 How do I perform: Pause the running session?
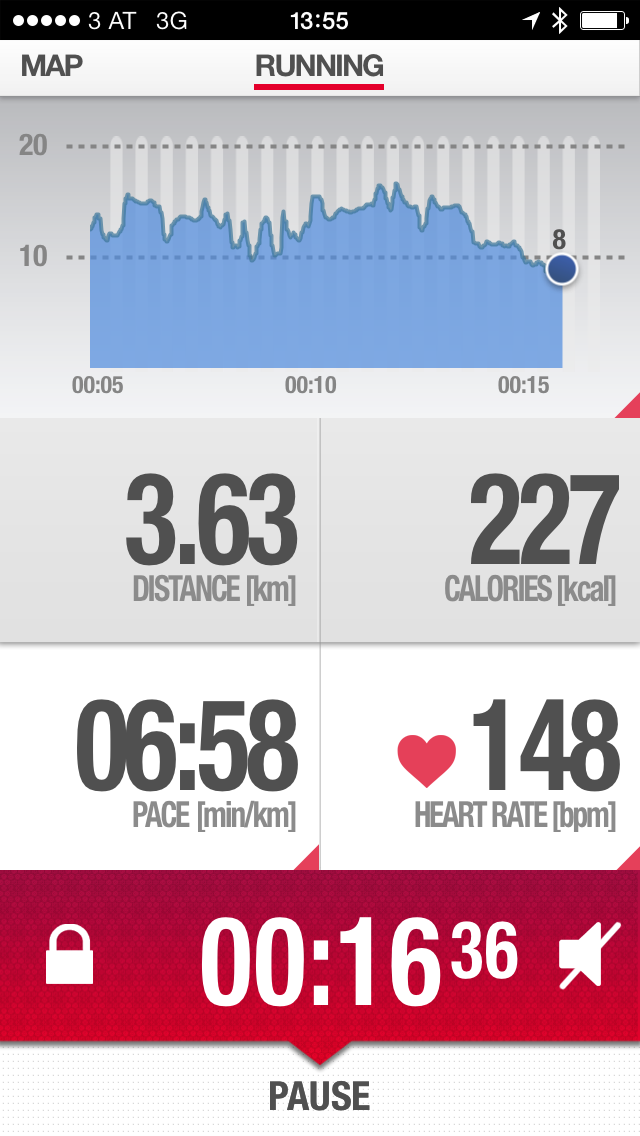(x=319, y=1096)
